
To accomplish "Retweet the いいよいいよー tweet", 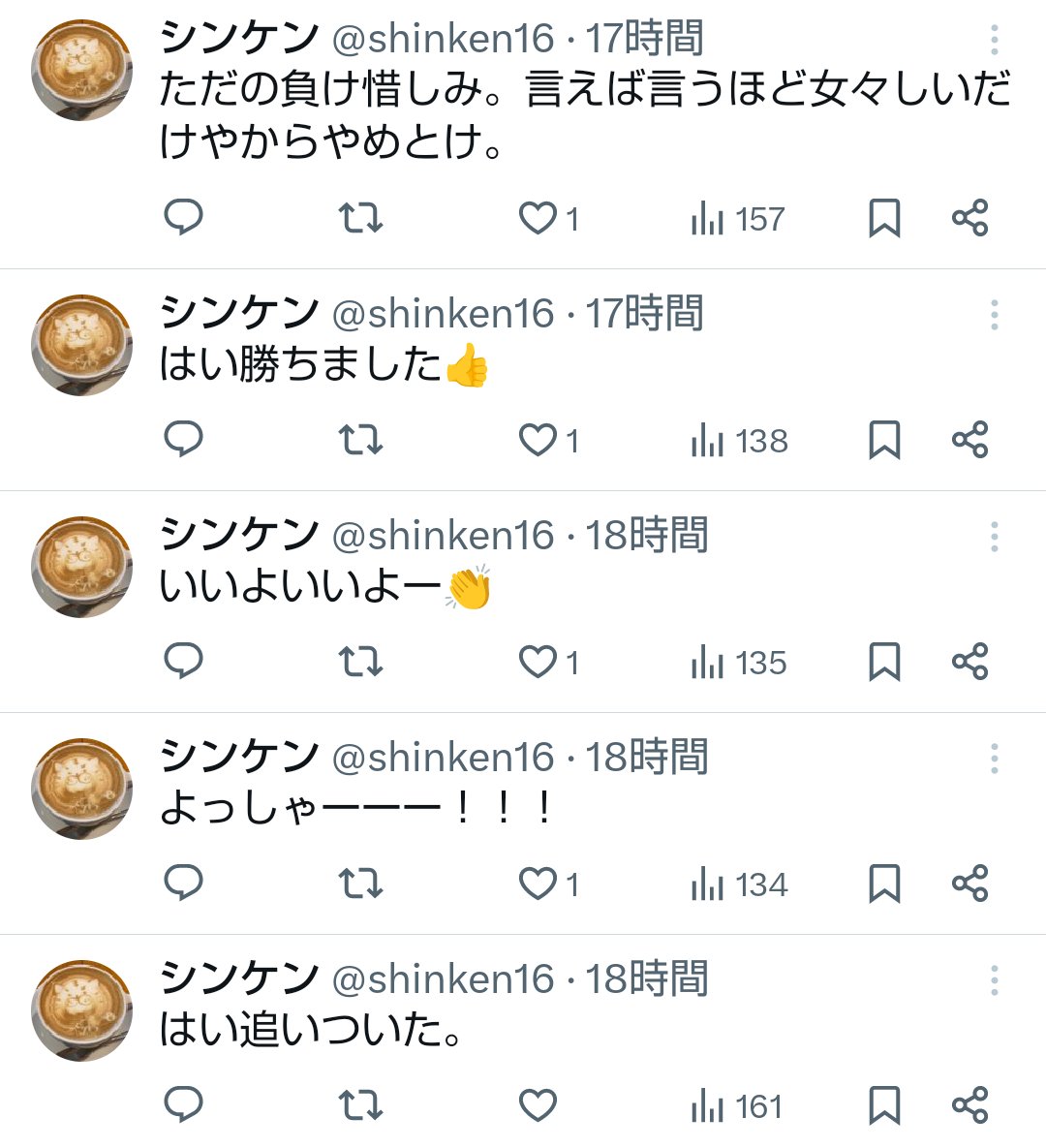I will coord(360,662).
